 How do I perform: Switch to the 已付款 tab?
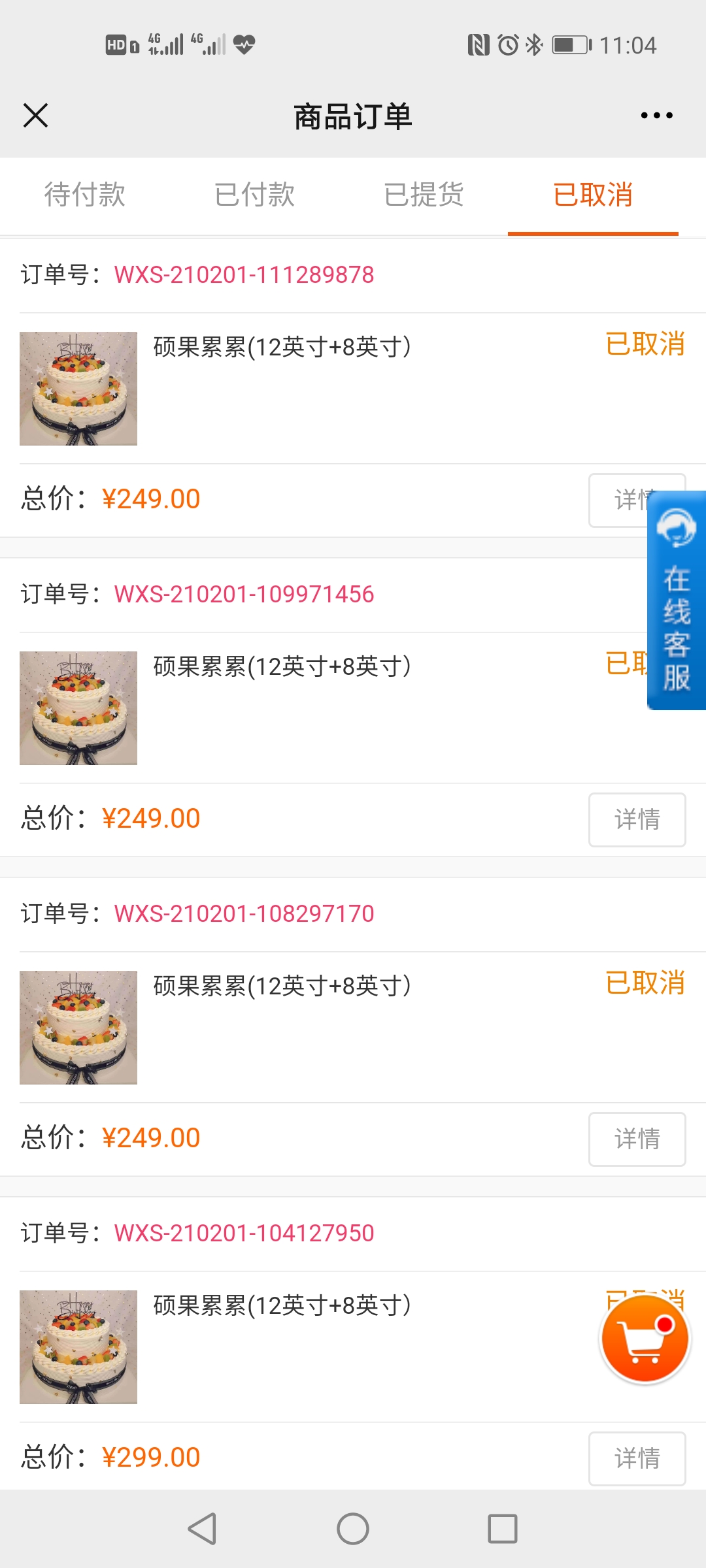pyautogui.click(x=254, y=195)
